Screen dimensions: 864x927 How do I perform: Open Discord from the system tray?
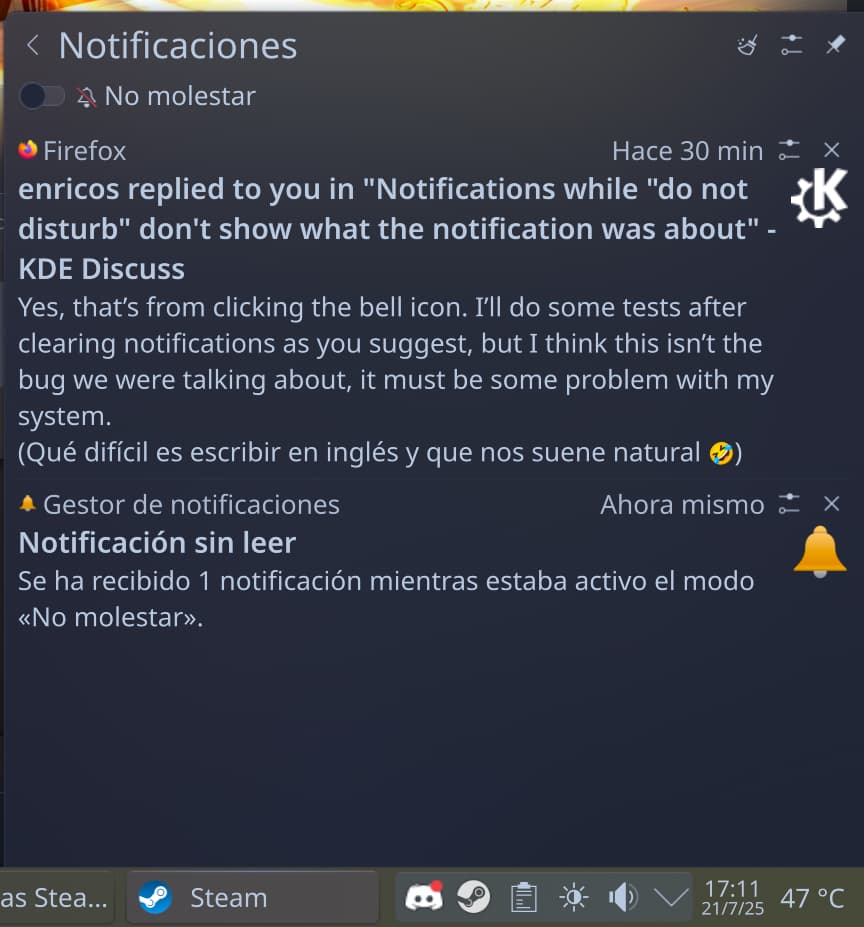pyautogui.click(x=424, y=897)
